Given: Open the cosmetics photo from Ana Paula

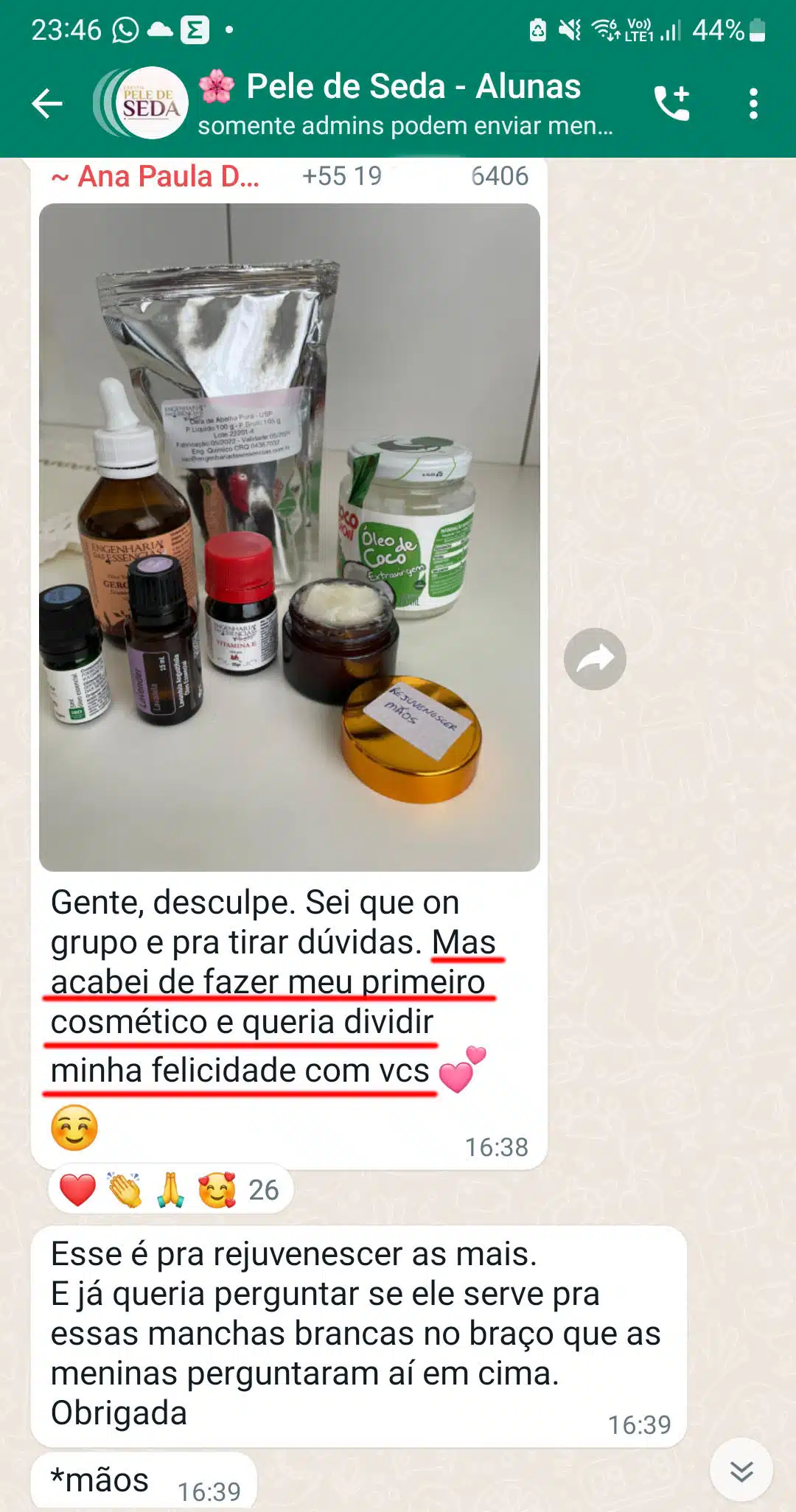Looking at the screenshot, I should 289,537.
